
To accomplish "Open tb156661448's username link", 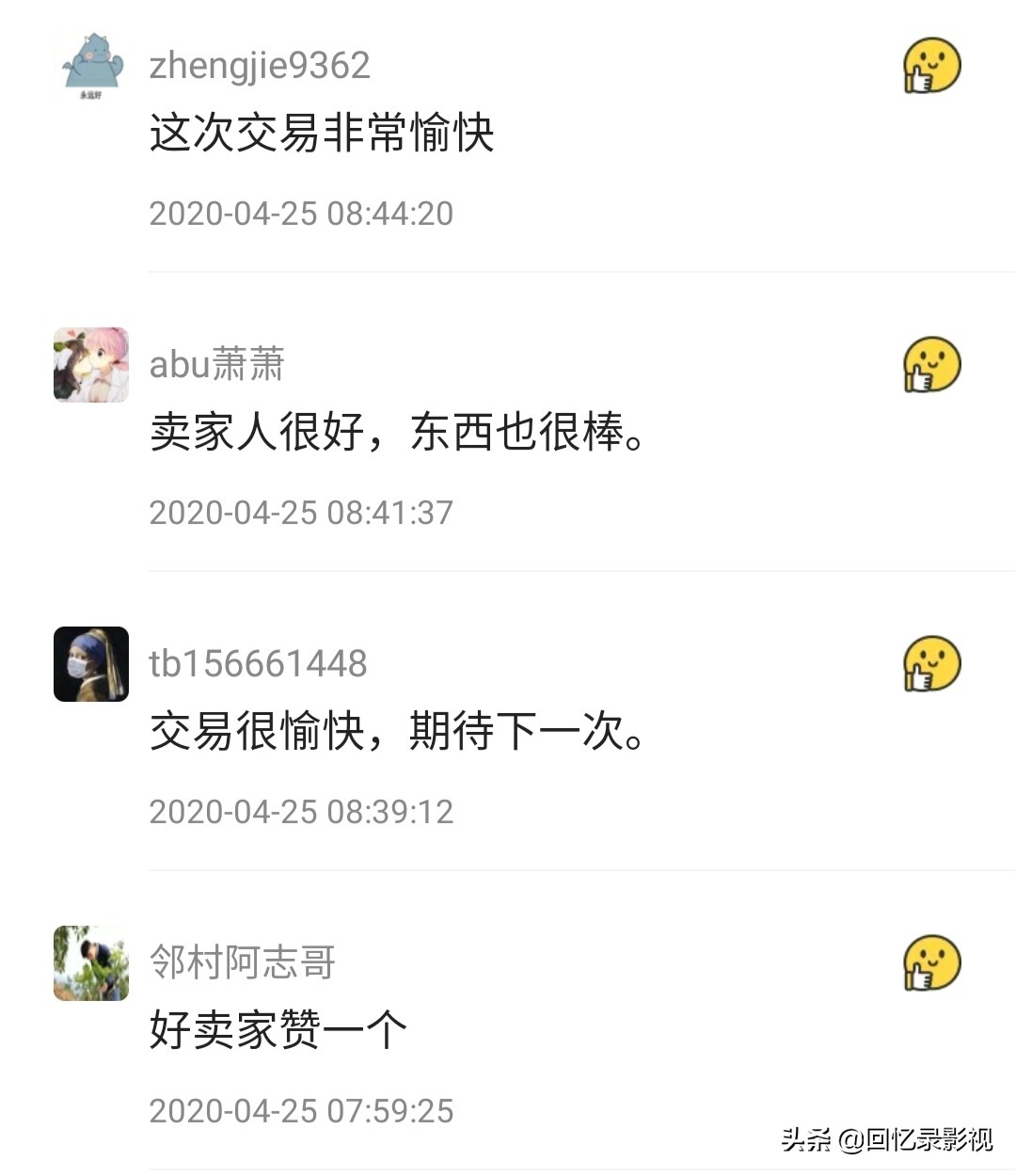I will [x=258, y=662].
